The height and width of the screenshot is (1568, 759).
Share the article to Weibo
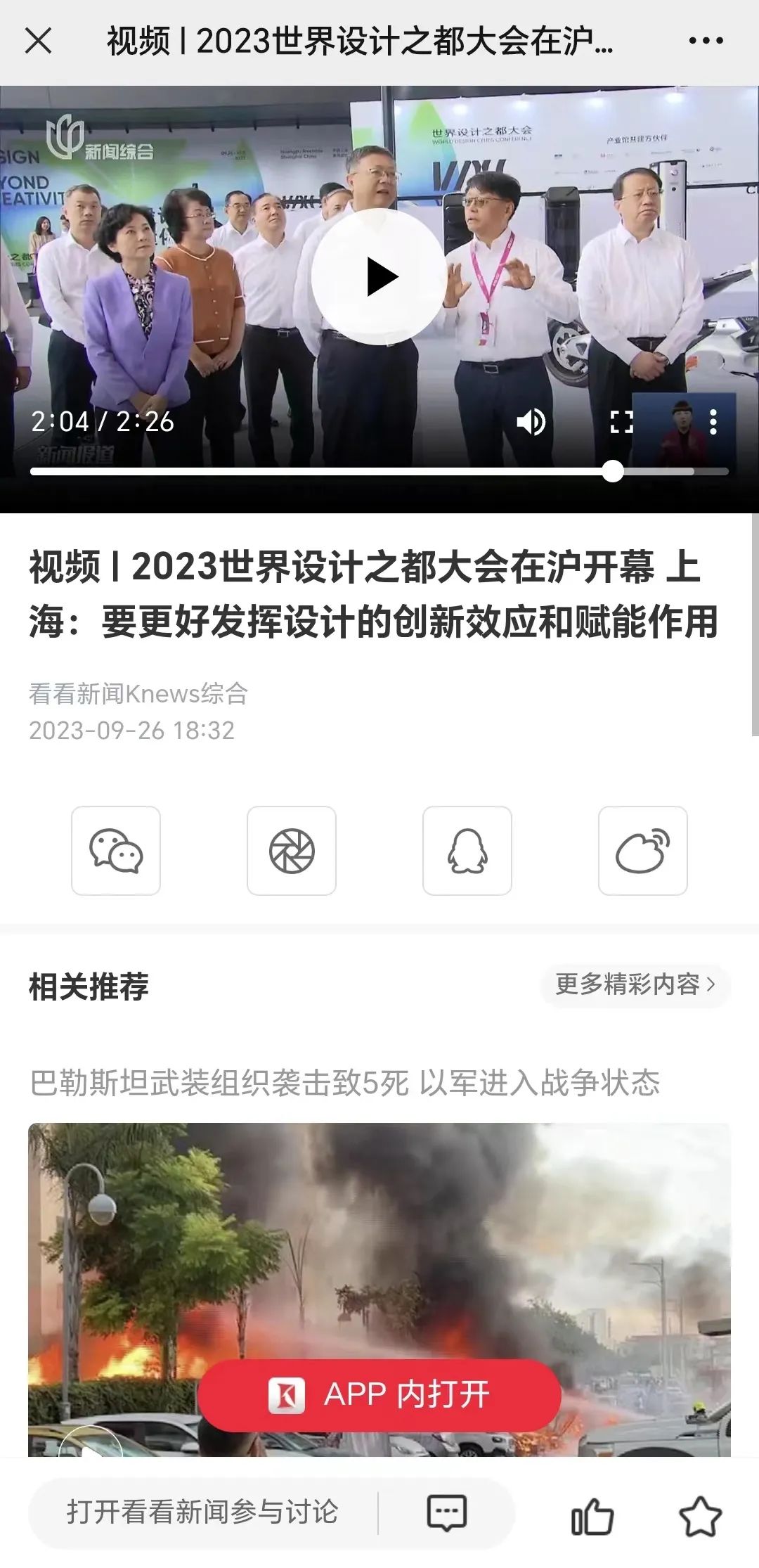(643, 851)
